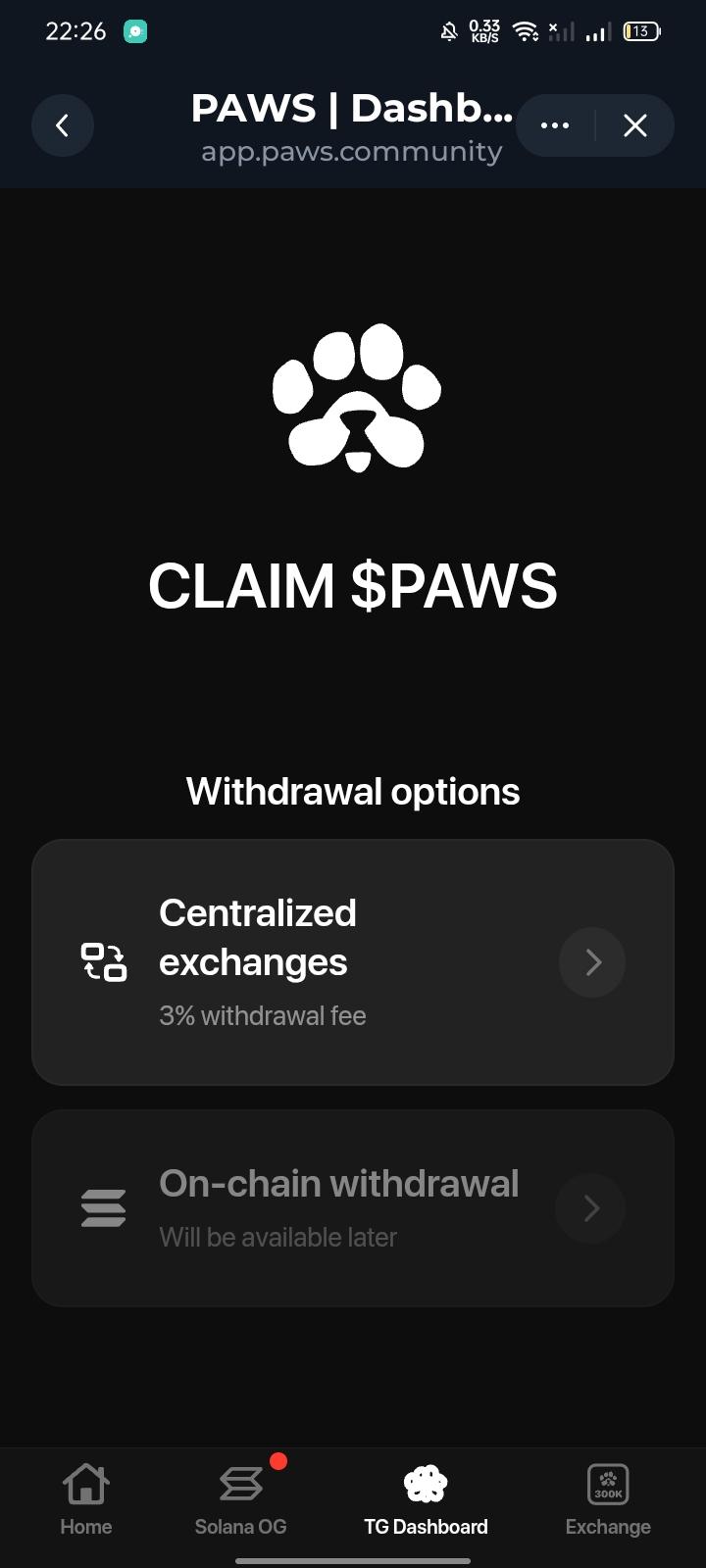Close the PAWS mini app
Viewport: 706px width, 1568px height.
[635, 125]
